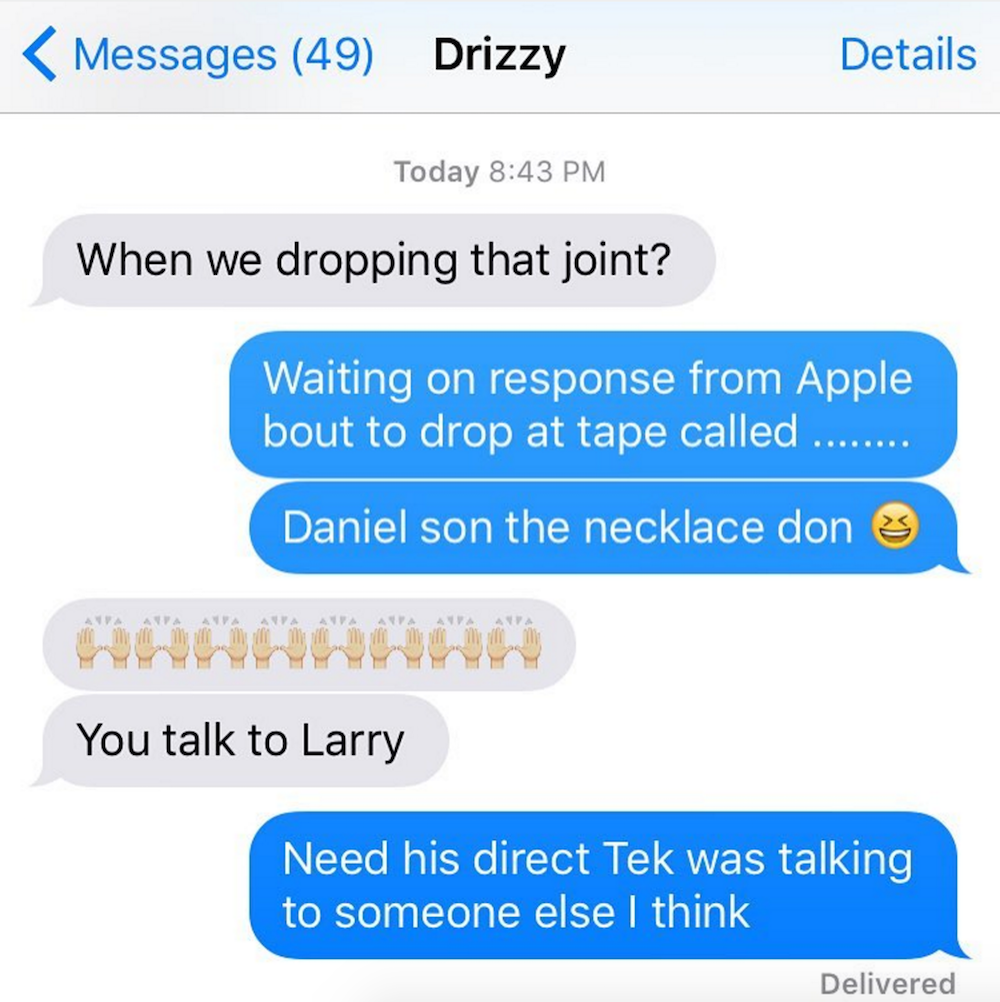Open Details for Drizzy conversation
The width and height of the screenshot is (1000, 1002).
click(907, 55)
